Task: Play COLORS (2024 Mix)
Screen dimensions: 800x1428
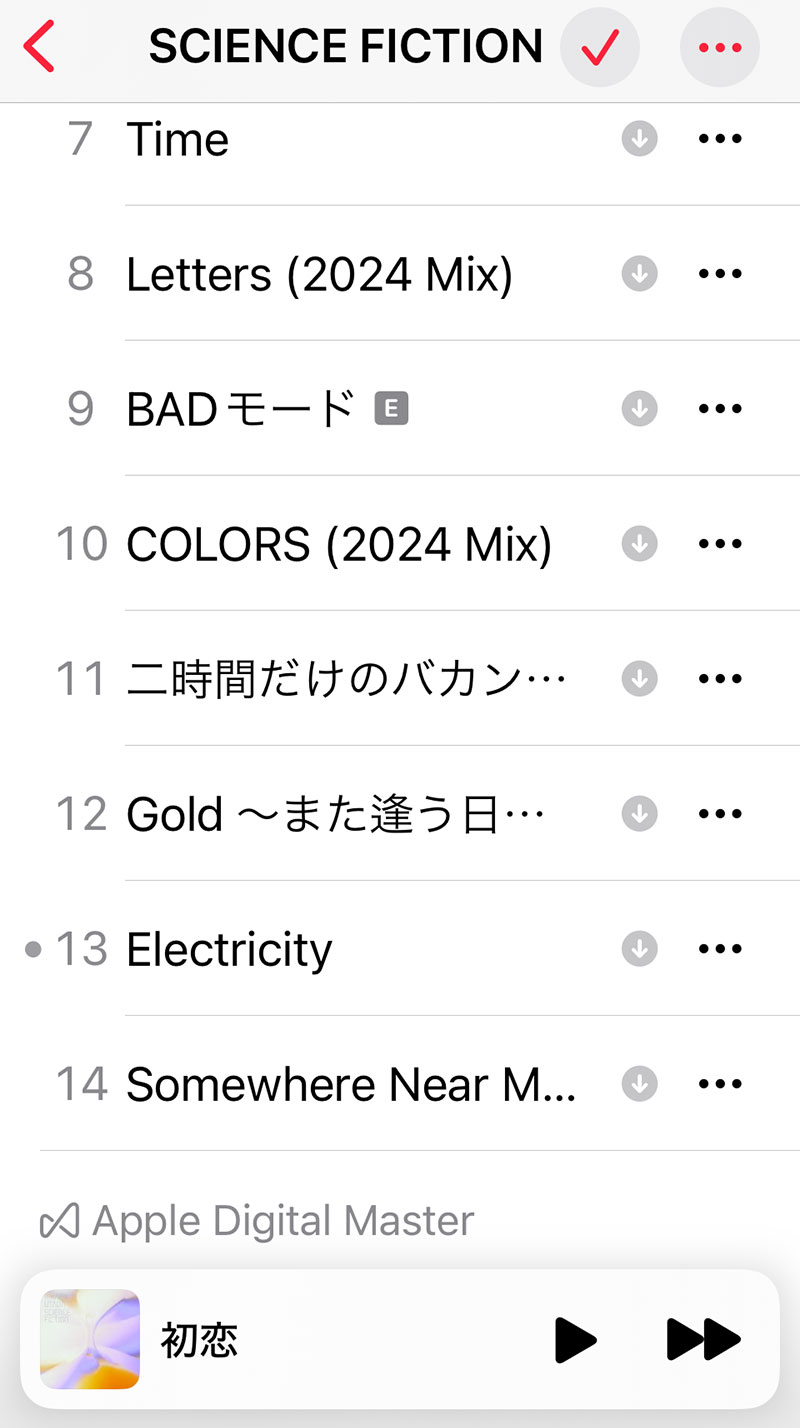Action: [x=338, y=544]
